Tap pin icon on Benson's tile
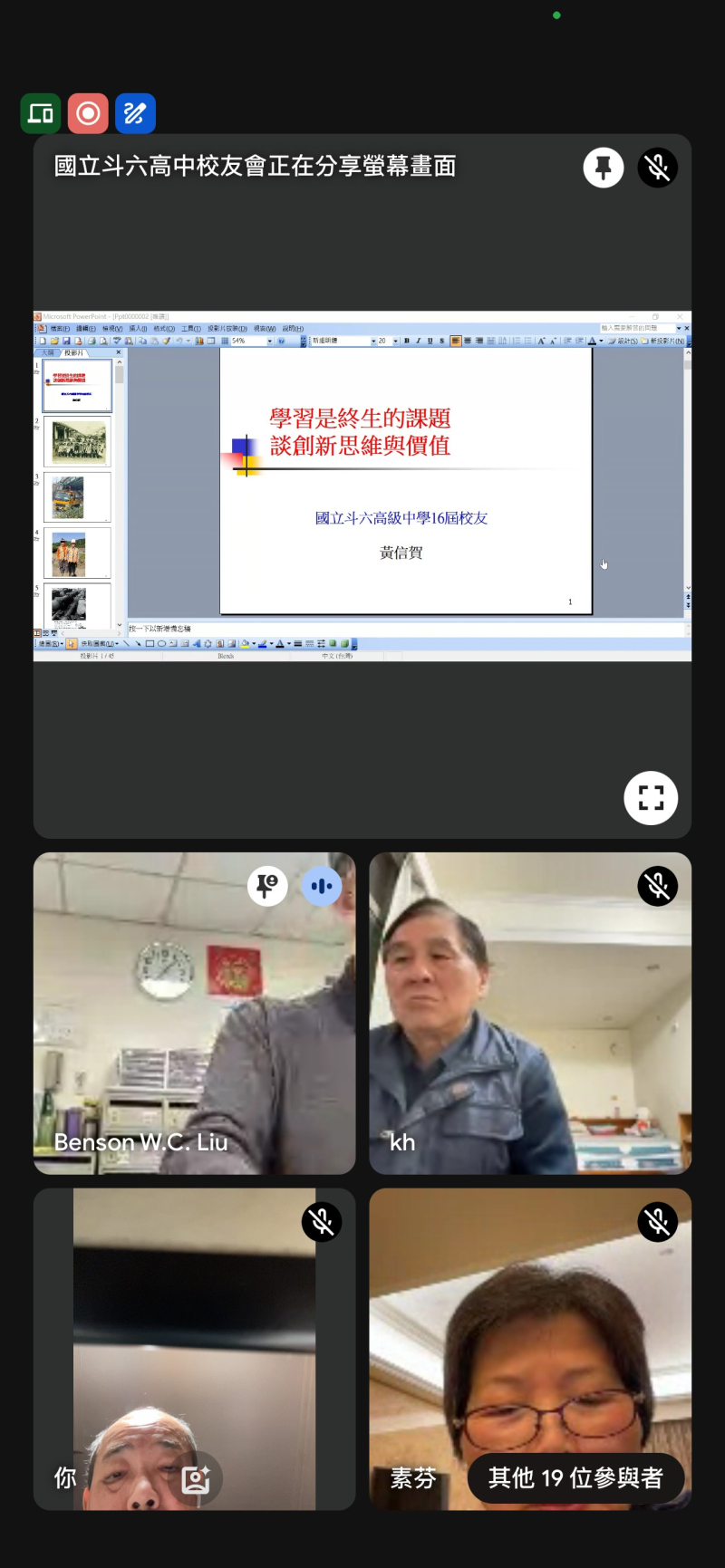The width and height of the screenshot is (725, 1568). point(267,886)
